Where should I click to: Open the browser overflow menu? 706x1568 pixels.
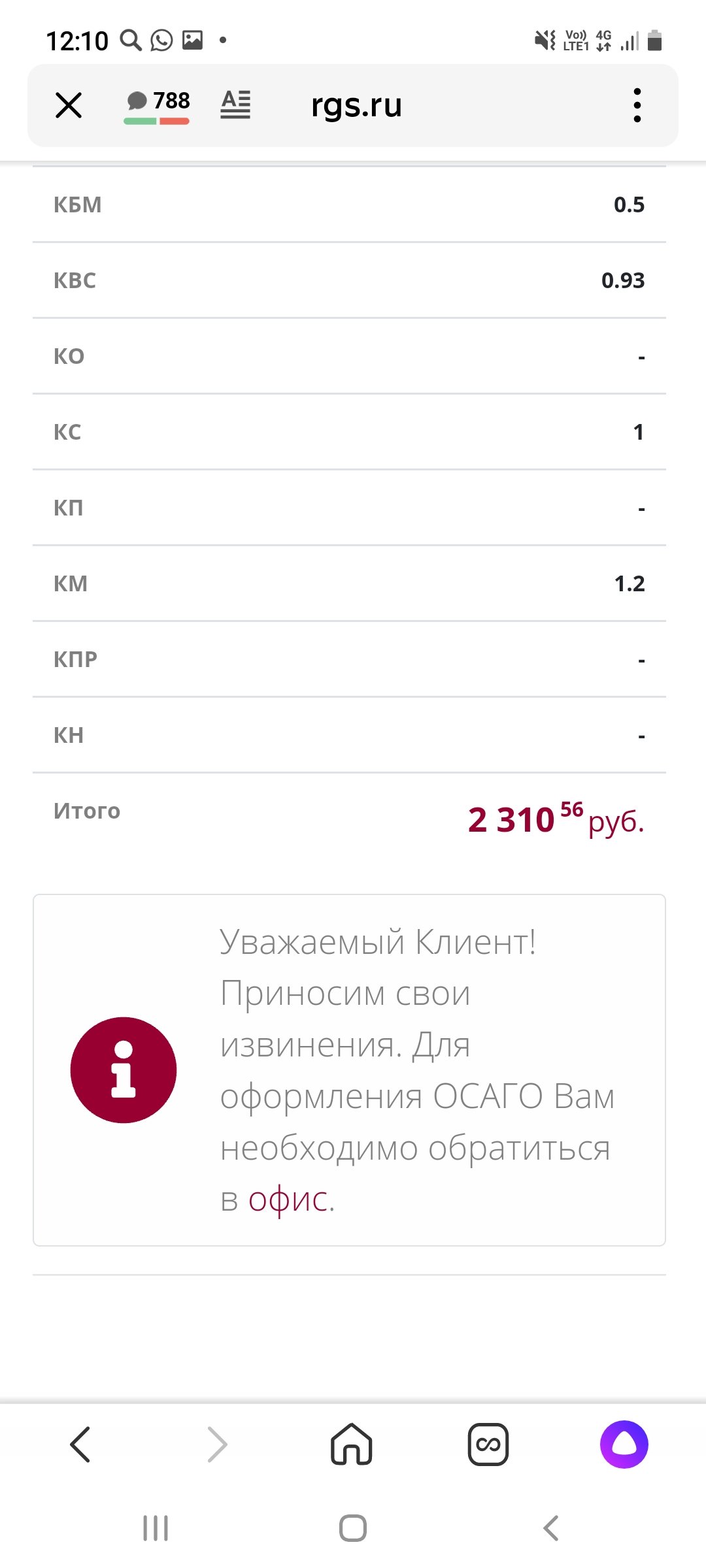click(x=637, y=105)
